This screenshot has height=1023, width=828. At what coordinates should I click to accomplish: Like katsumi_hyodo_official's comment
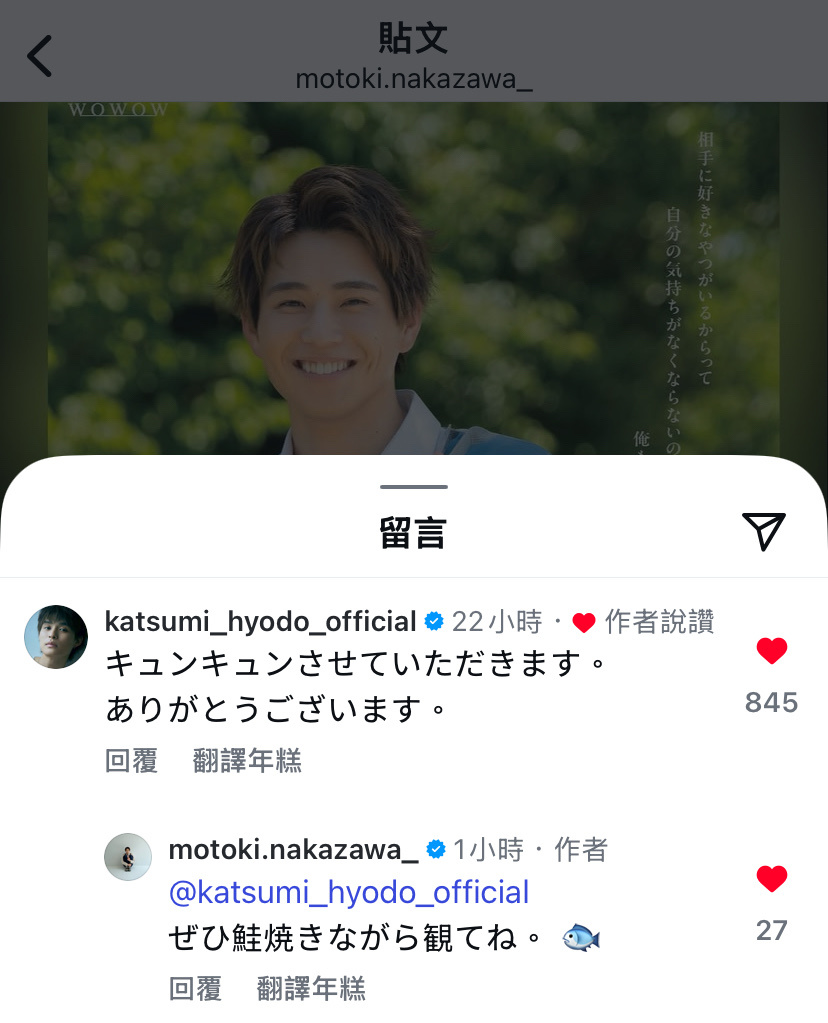coord(771,652)
